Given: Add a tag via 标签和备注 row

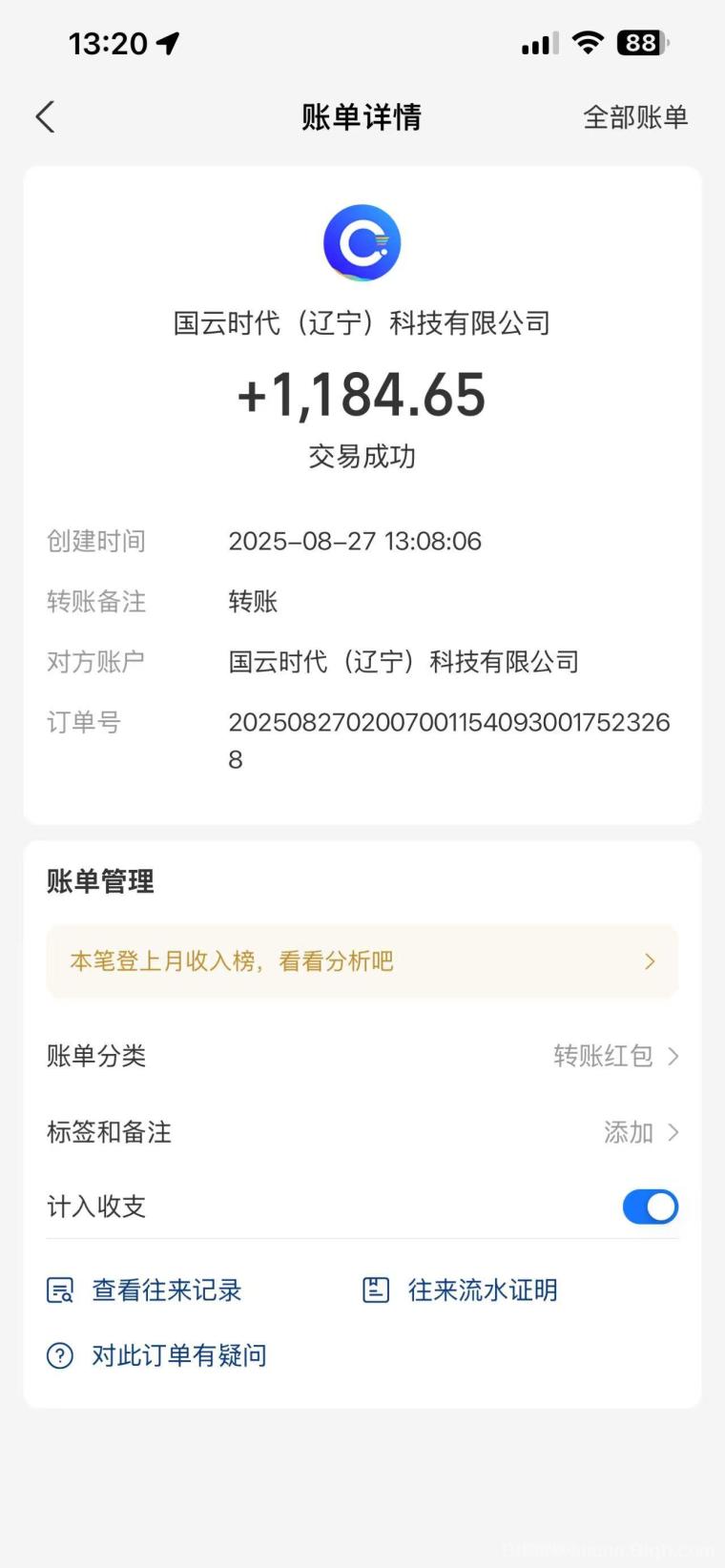Looking at the screenshot, I should tap(362, 1132).
